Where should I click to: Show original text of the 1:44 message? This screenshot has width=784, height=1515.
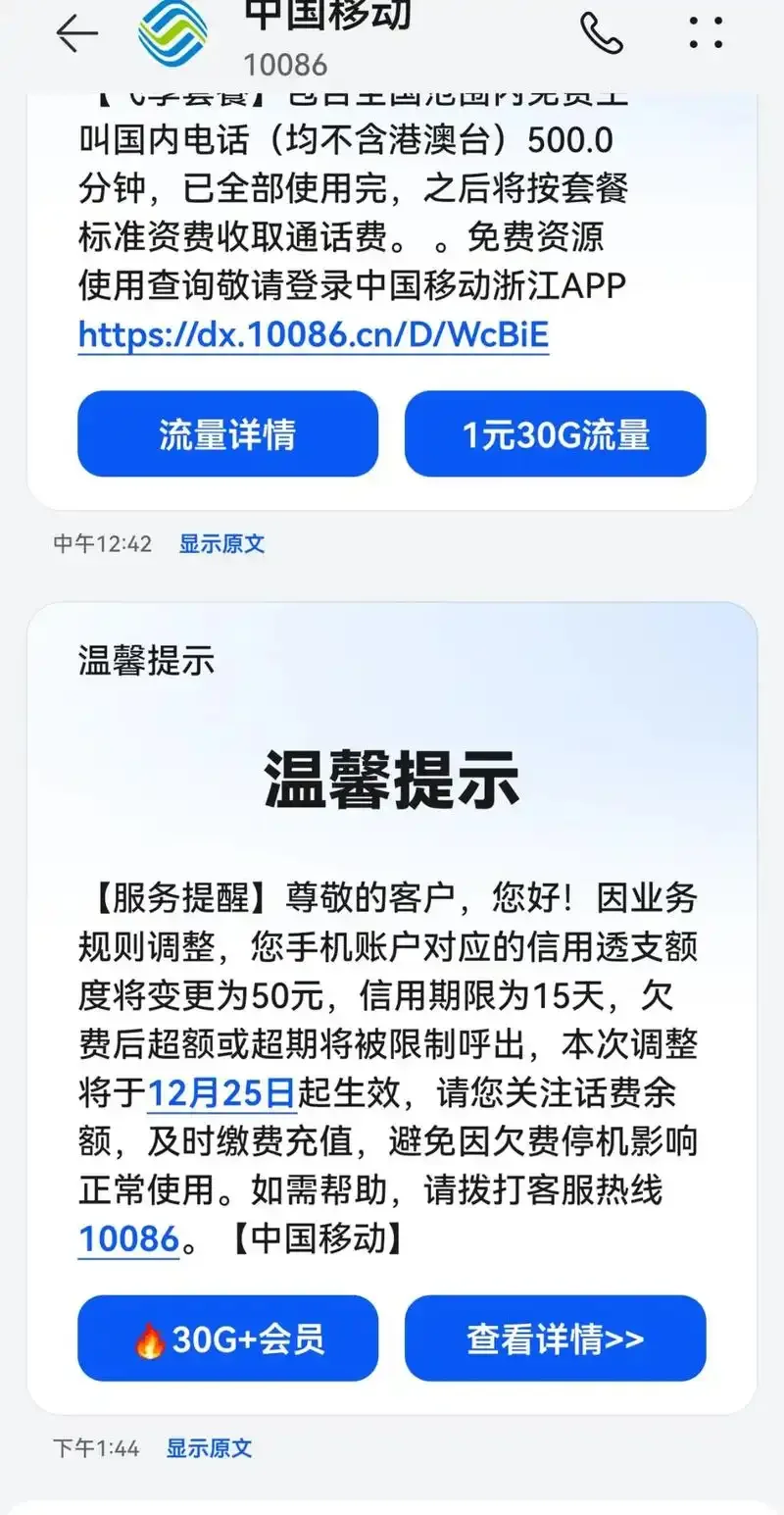209,1448
